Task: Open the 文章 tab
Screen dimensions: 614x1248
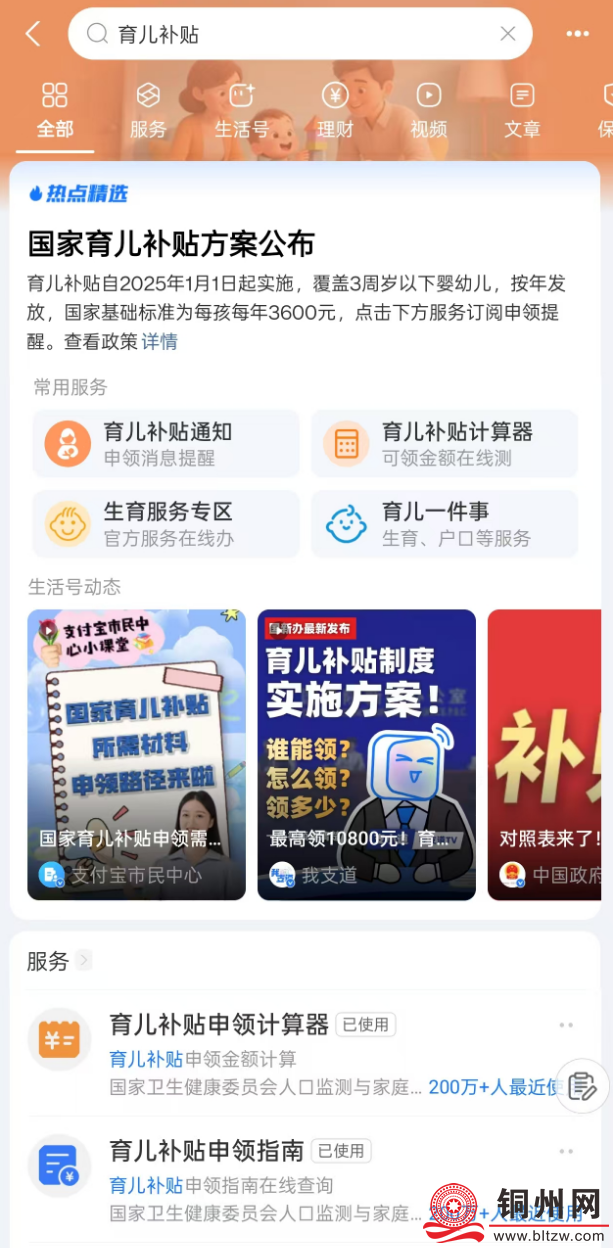Action: [522, 110]
